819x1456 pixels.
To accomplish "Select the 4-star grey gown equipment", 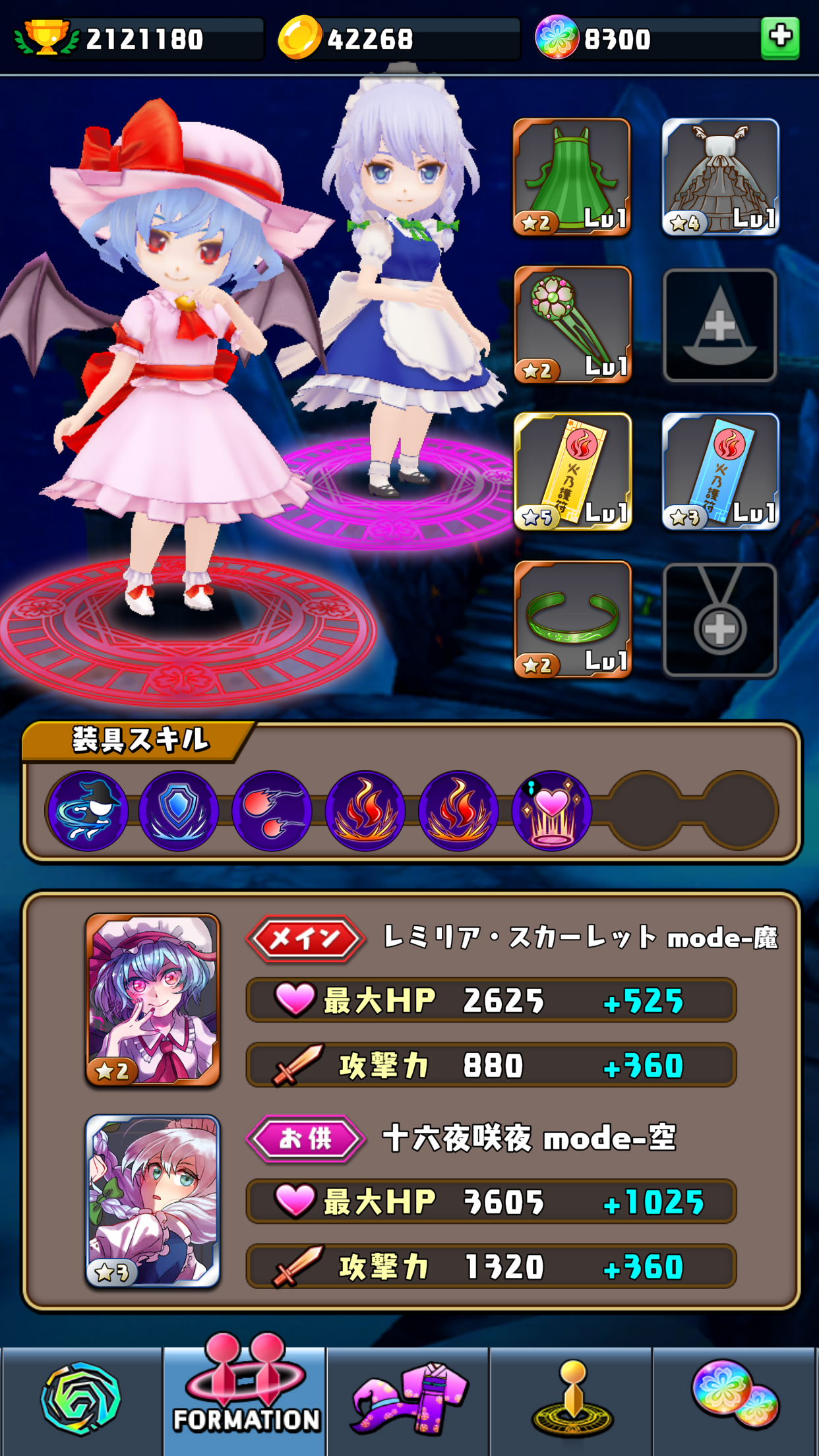I will coord(720,177).
